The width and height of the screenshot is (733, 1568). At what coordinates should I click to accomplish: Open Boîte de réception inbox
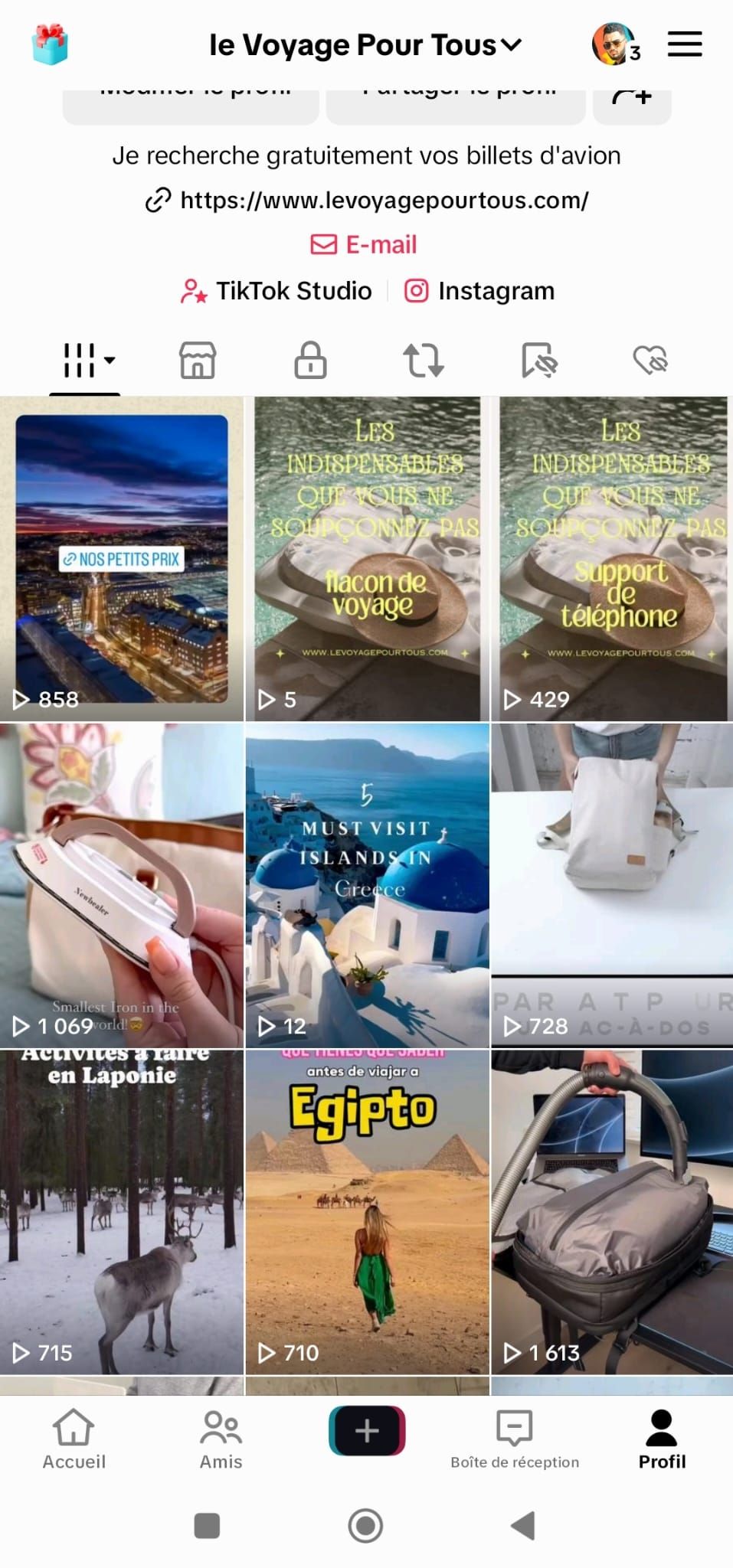pyautogui.click(x=515, y=1440)
